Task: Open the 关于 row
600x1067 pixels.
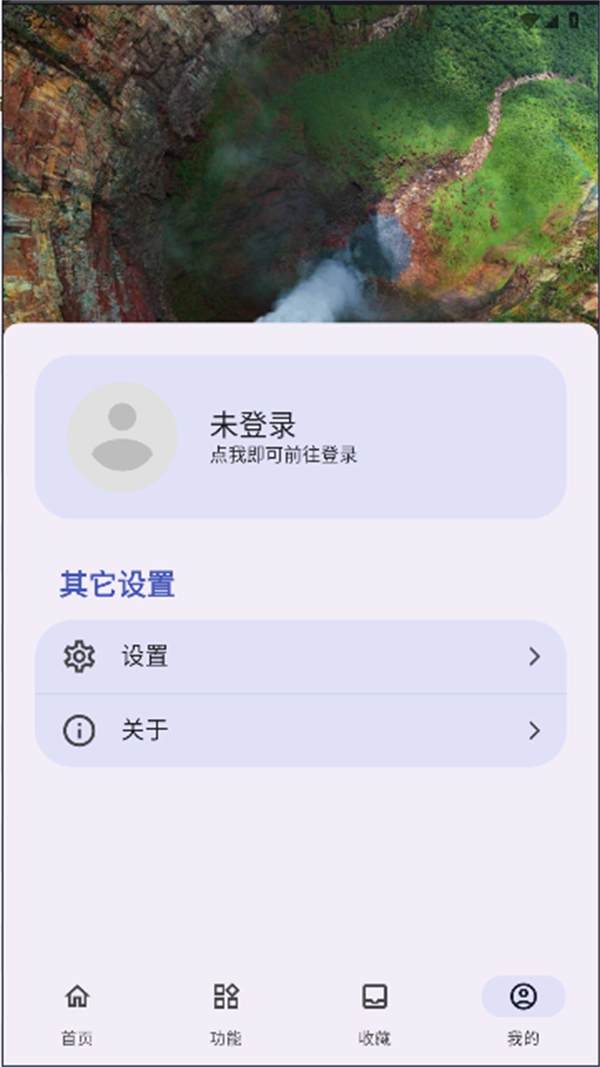Action: (x=300, y=731)
